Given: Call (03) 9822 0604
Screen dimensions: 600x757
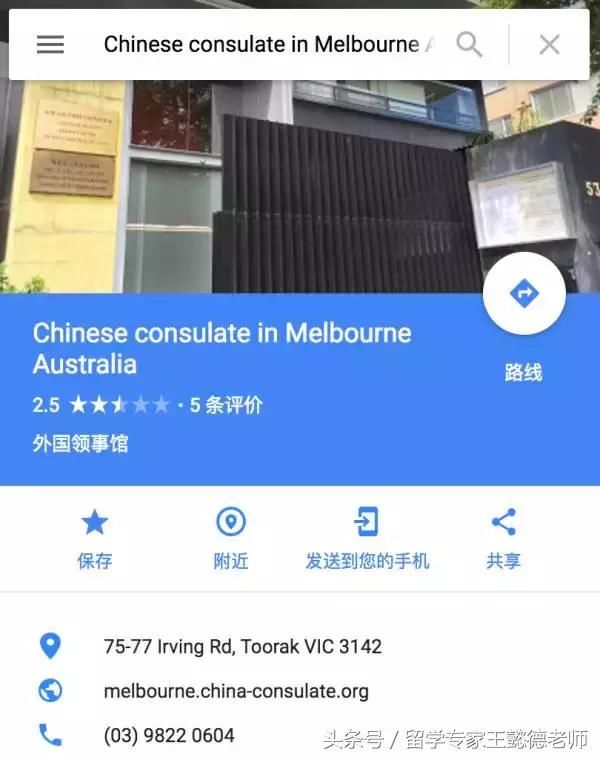Looking at the screenshot, I should 169,735.
